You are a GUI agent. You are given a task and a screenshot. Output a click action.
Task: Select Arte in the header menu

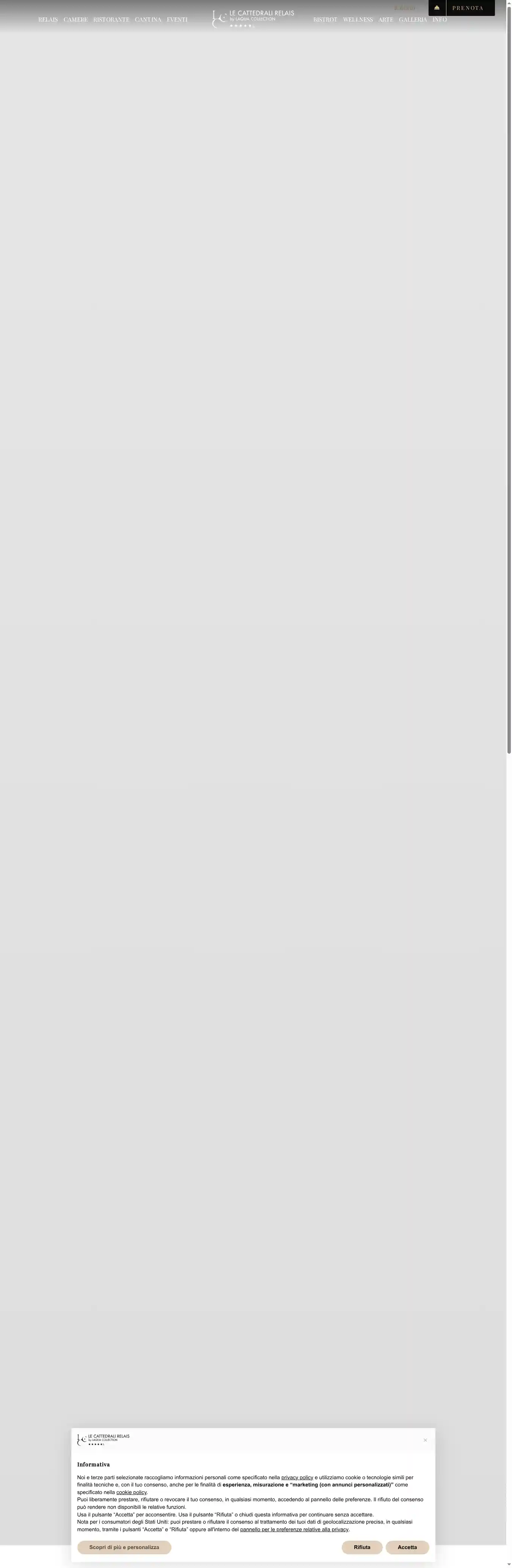(x=386, y=19)
